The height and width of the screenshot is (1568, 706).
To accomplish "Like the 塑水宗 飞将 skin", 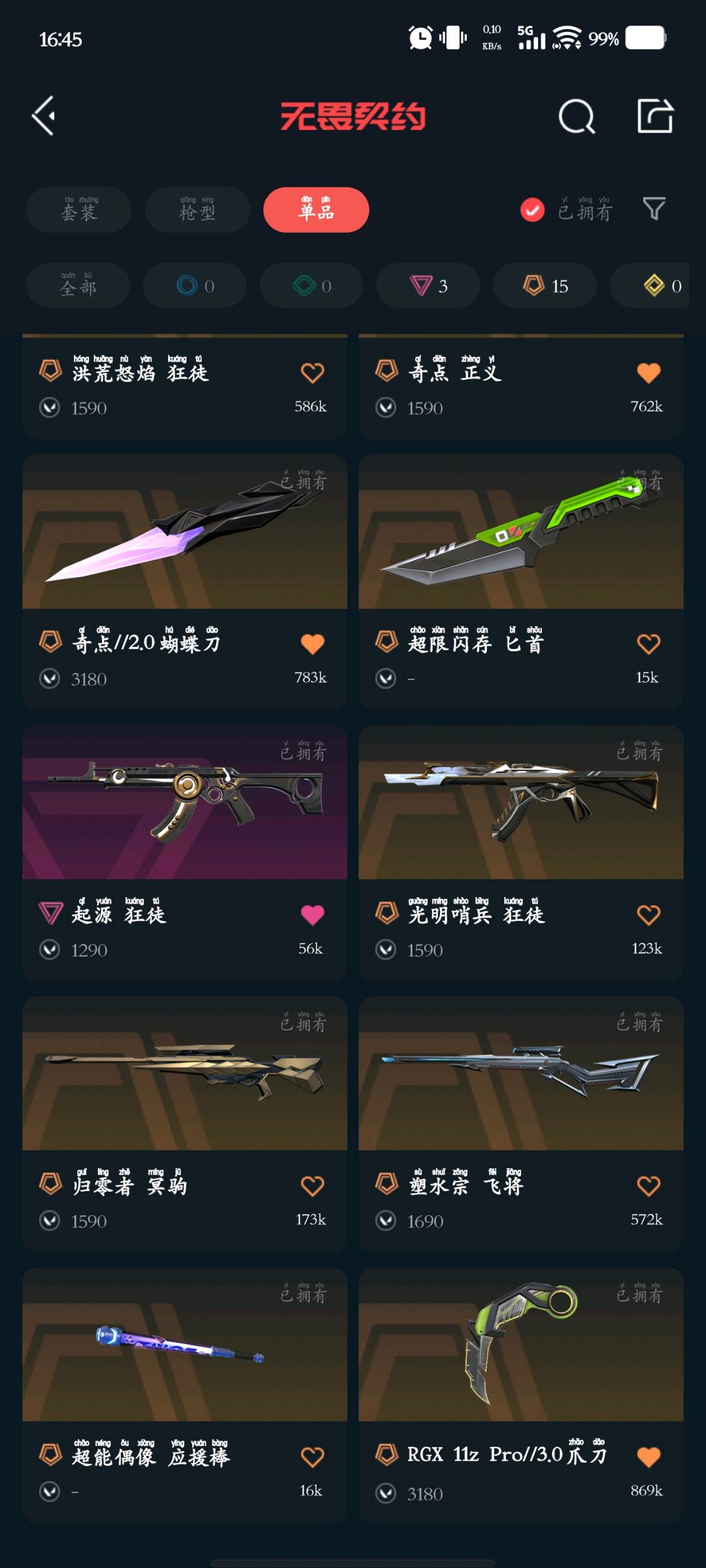I will tap(648, 1186).
